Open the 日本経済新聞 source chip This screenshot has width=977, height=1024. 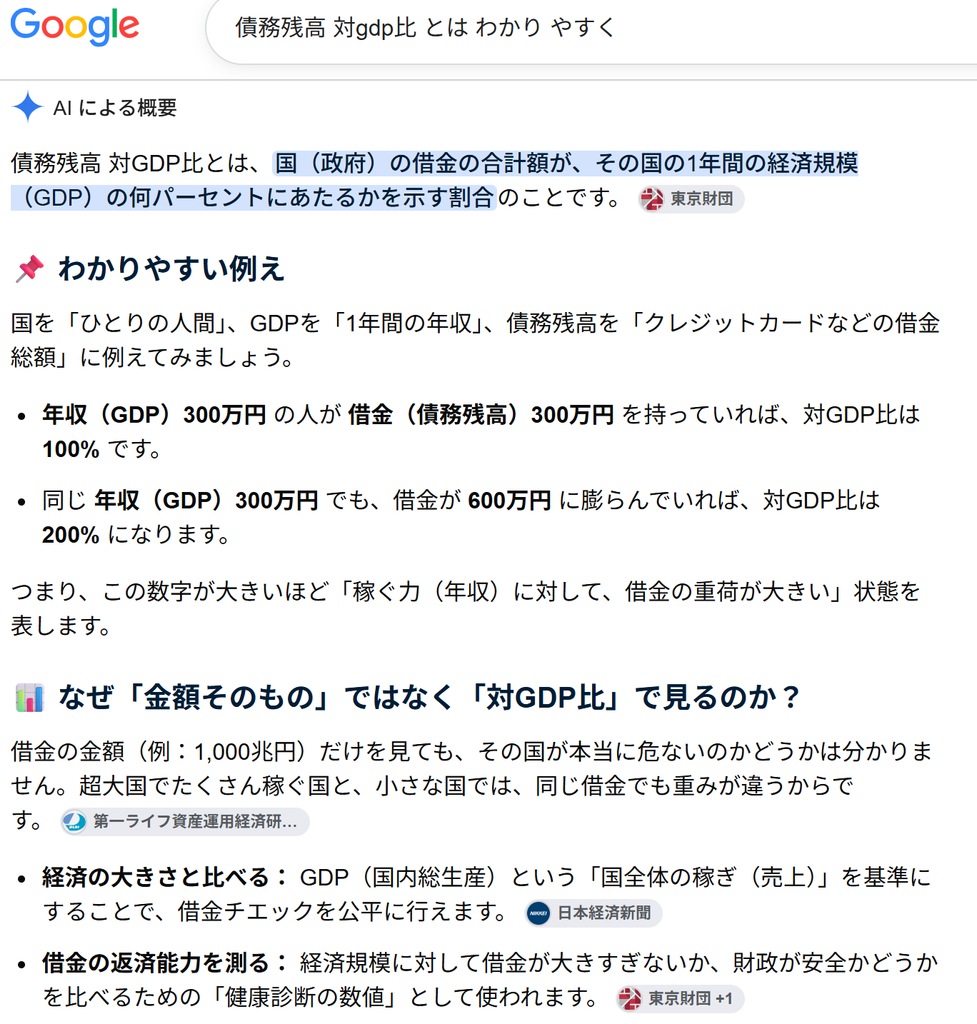click(x=593, y=913)
